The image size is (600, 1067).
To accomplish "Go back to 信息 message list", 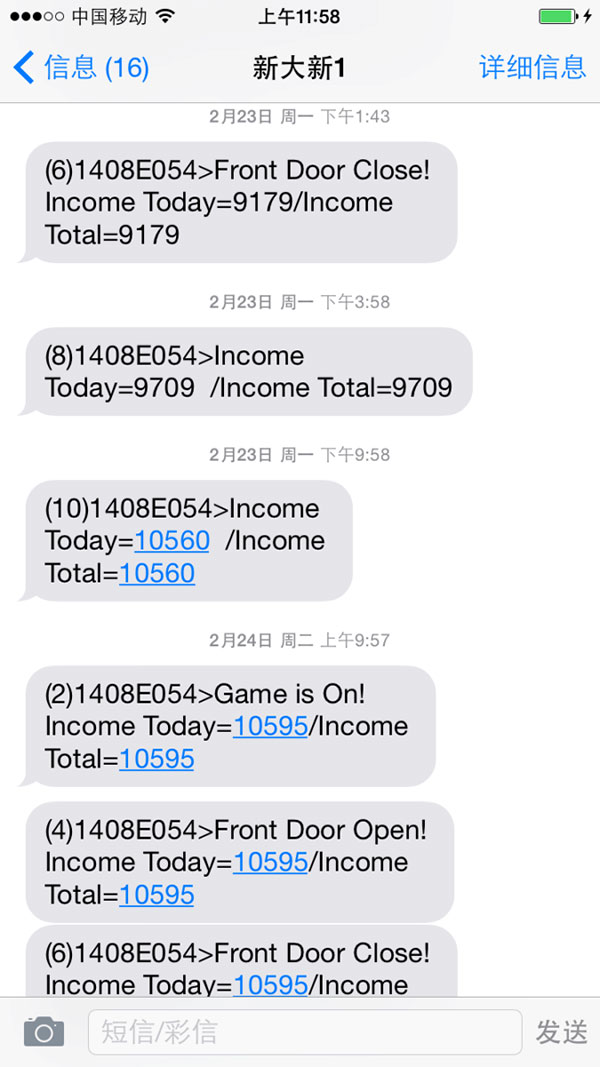I will [x=82, y=68].
